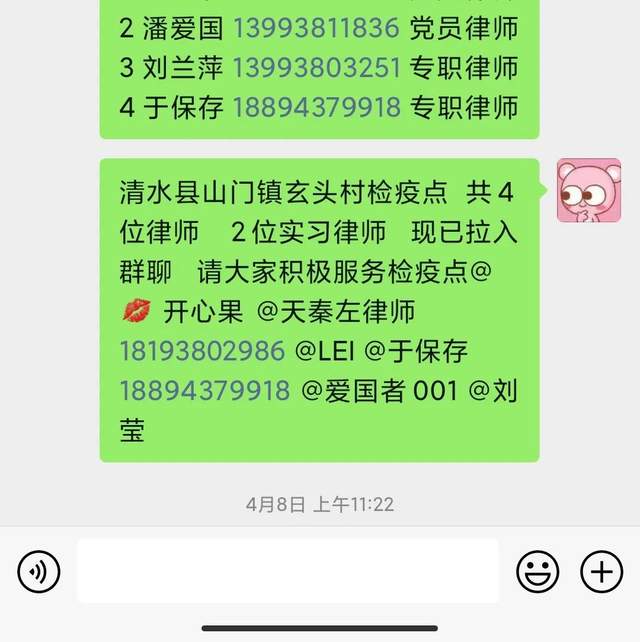Tap phone number 18193802986 link

[x=202, y=351]
